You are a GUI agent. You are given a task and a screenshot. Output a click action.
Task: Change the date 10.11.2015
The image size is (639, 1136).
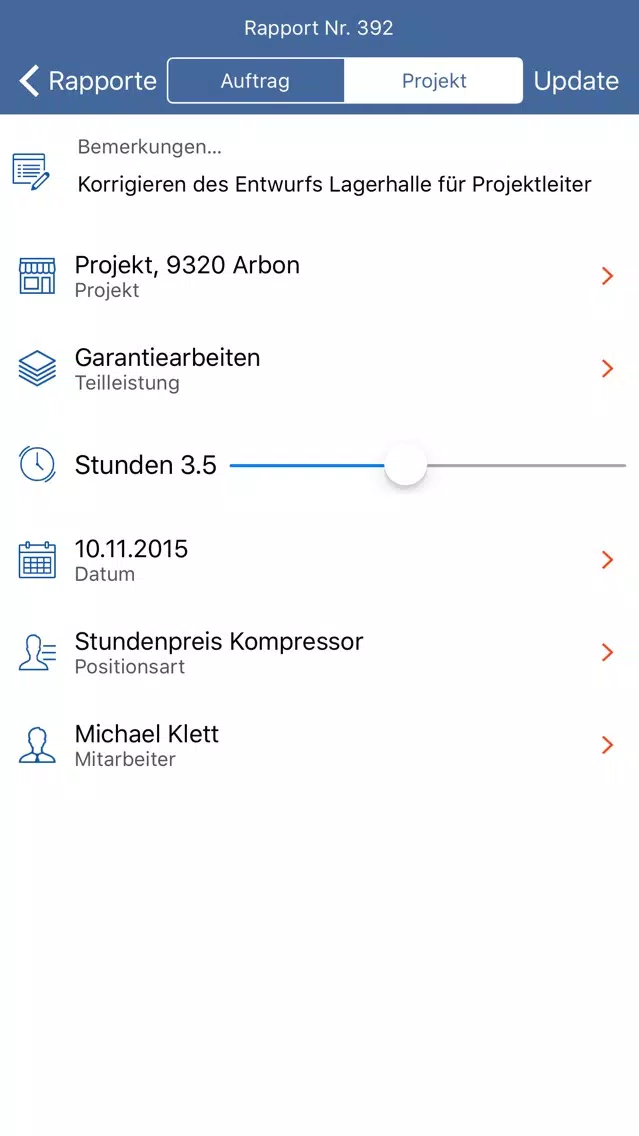(x=320, y=560)
